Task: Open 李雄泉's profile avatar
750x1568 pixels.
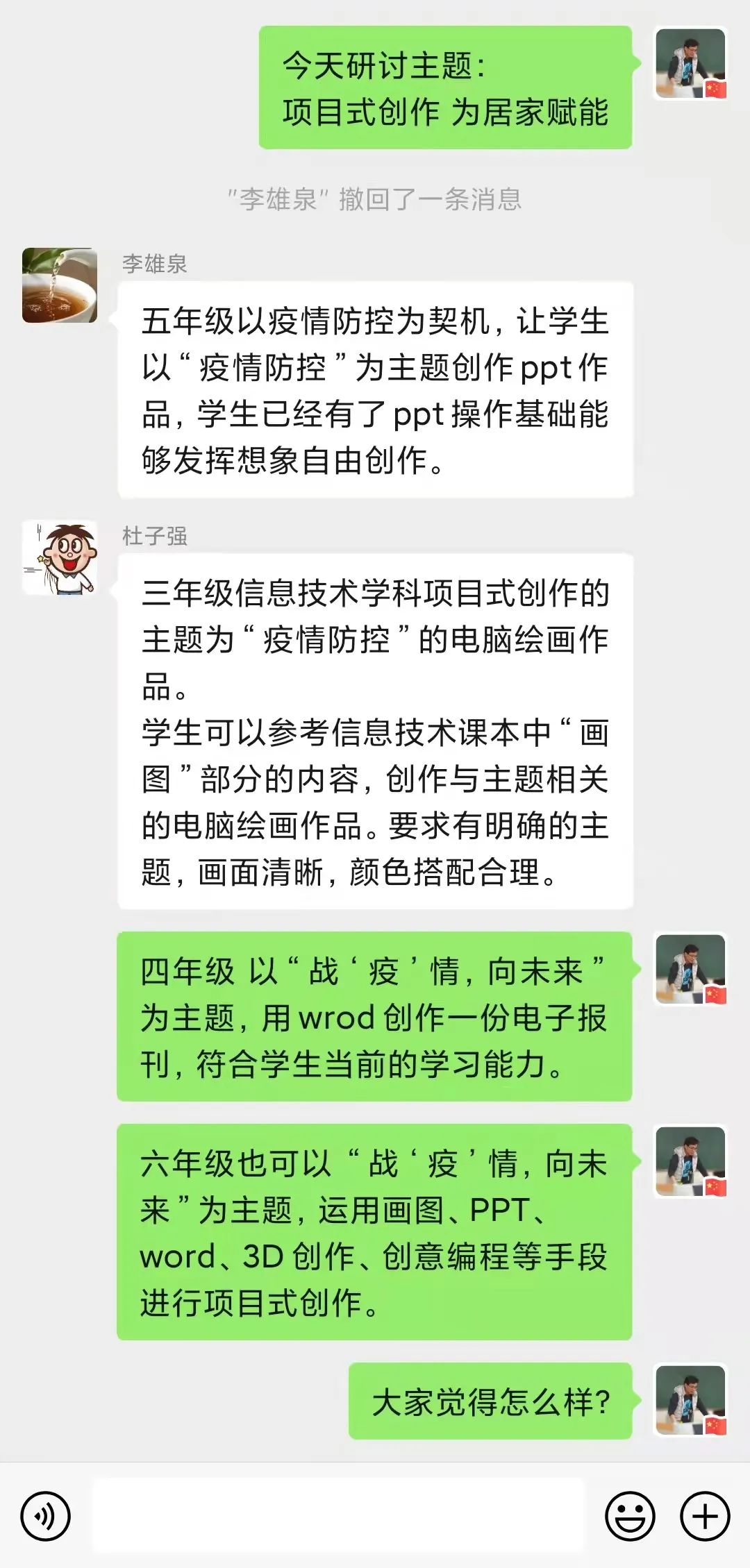Action: 60,285
